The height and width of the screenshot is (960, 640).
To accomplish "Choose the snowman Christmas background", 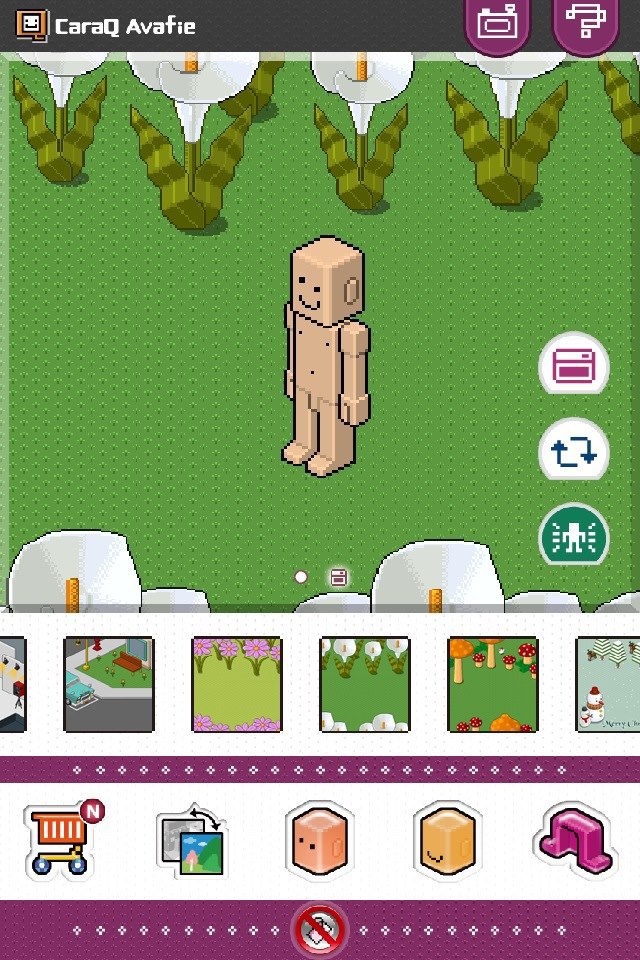I will click(x=610, y=685).
